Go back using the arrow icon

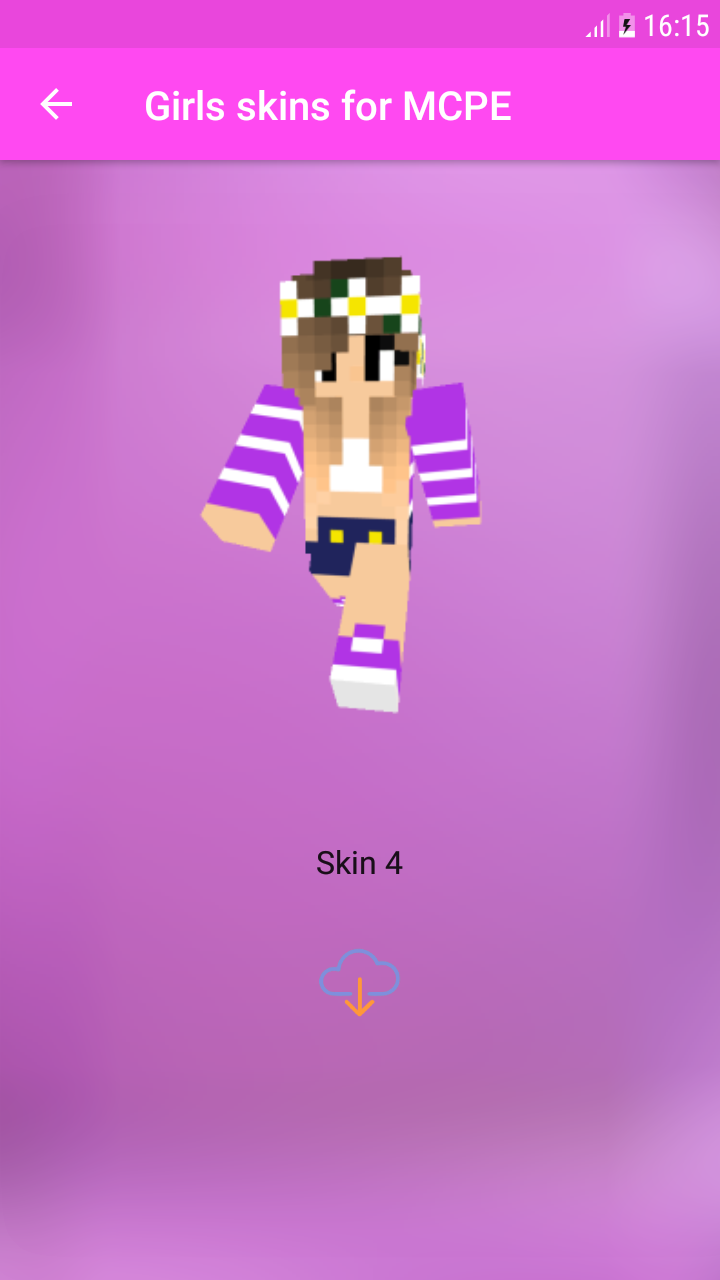point(56,105)
